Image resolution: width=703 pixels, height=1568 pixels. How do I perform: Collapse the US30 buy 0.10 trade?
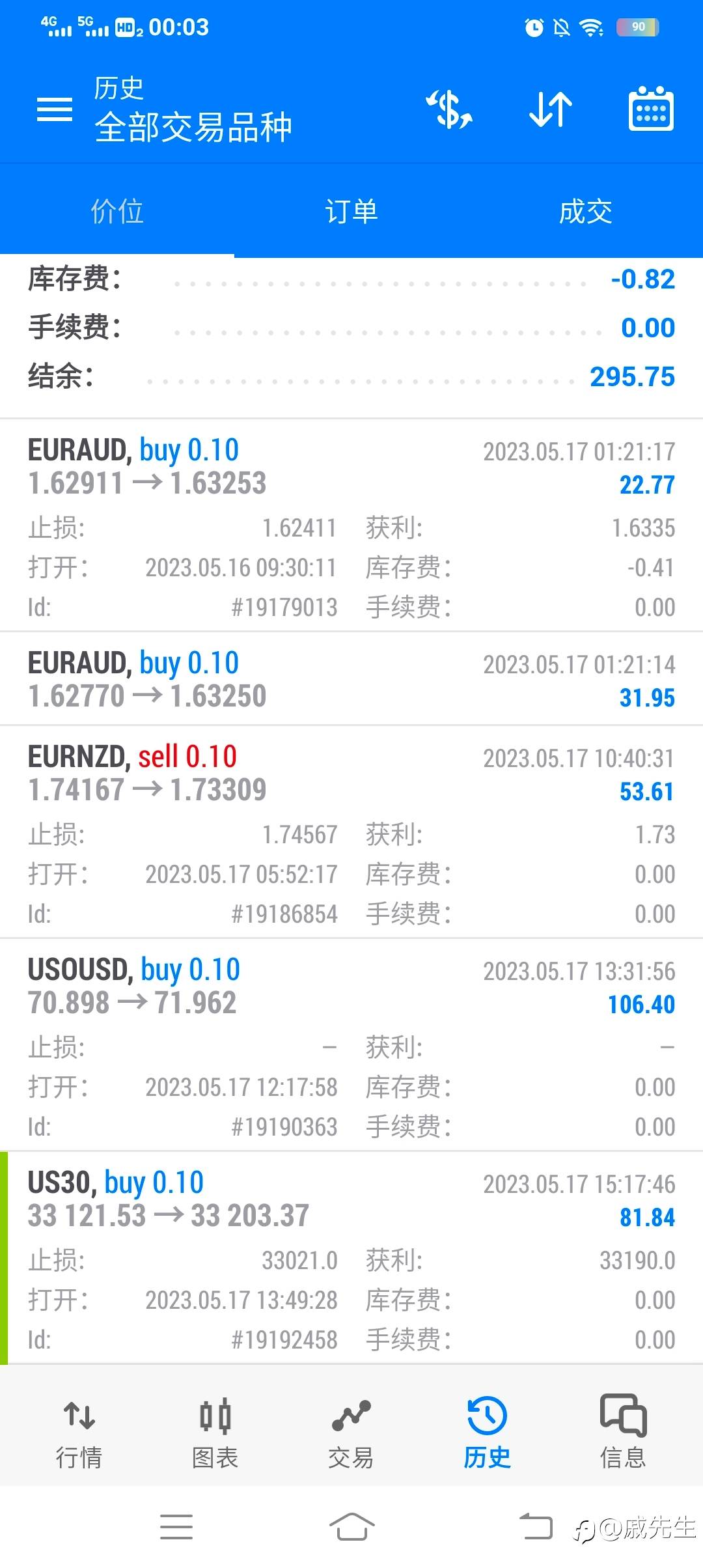click(x=351, y=1199)
